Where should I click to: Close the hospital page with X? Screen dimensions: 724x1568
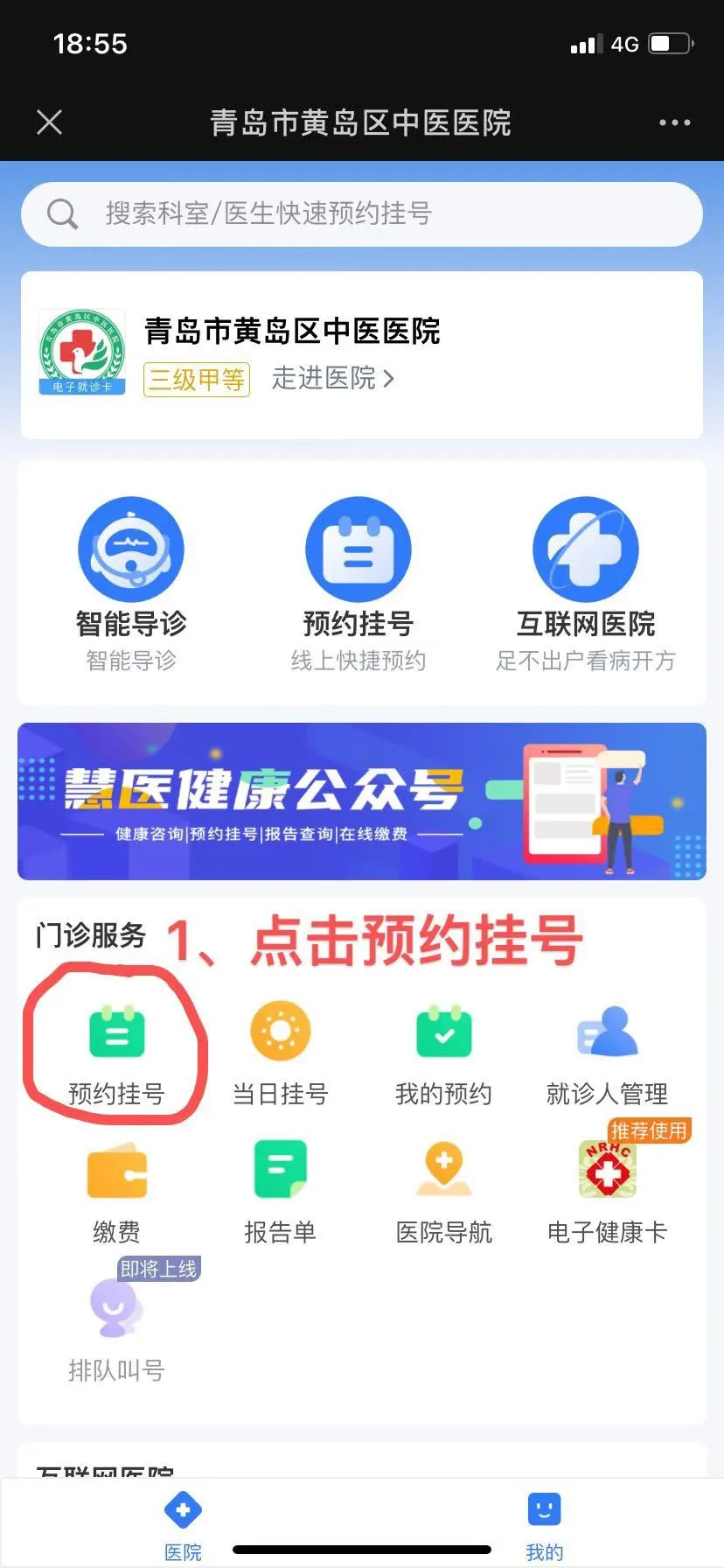point(50,122)
